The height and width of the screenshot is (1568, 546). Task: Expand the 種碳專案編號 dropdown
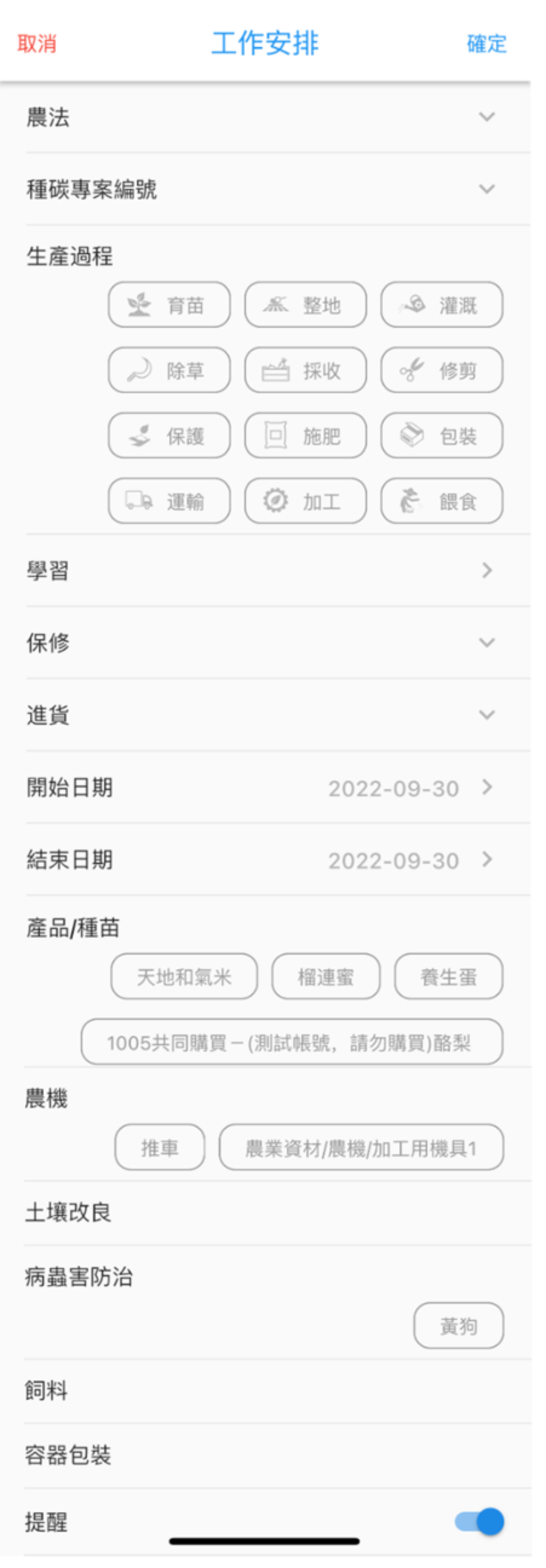[486, 189]
